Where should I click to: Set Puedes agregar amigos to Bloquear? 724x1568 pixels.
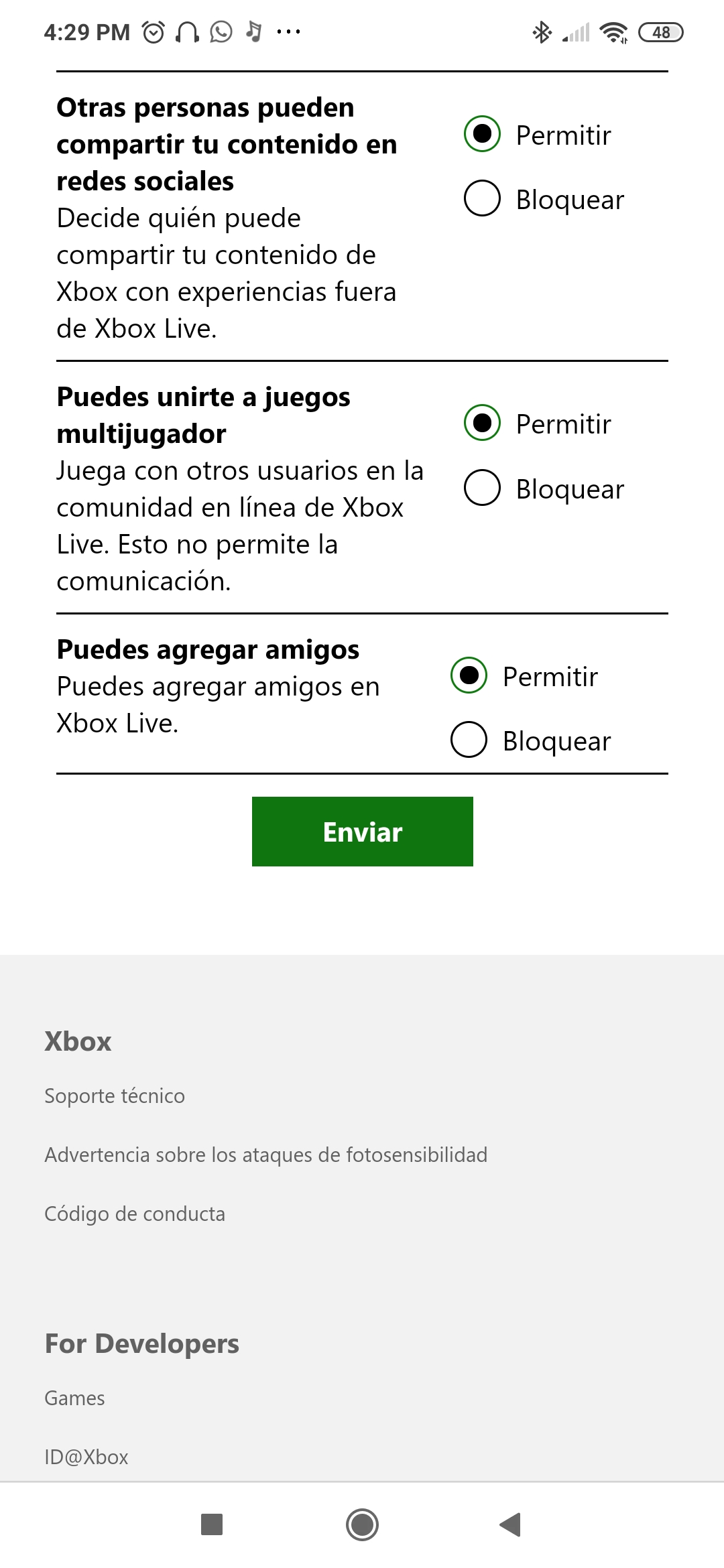469,740
